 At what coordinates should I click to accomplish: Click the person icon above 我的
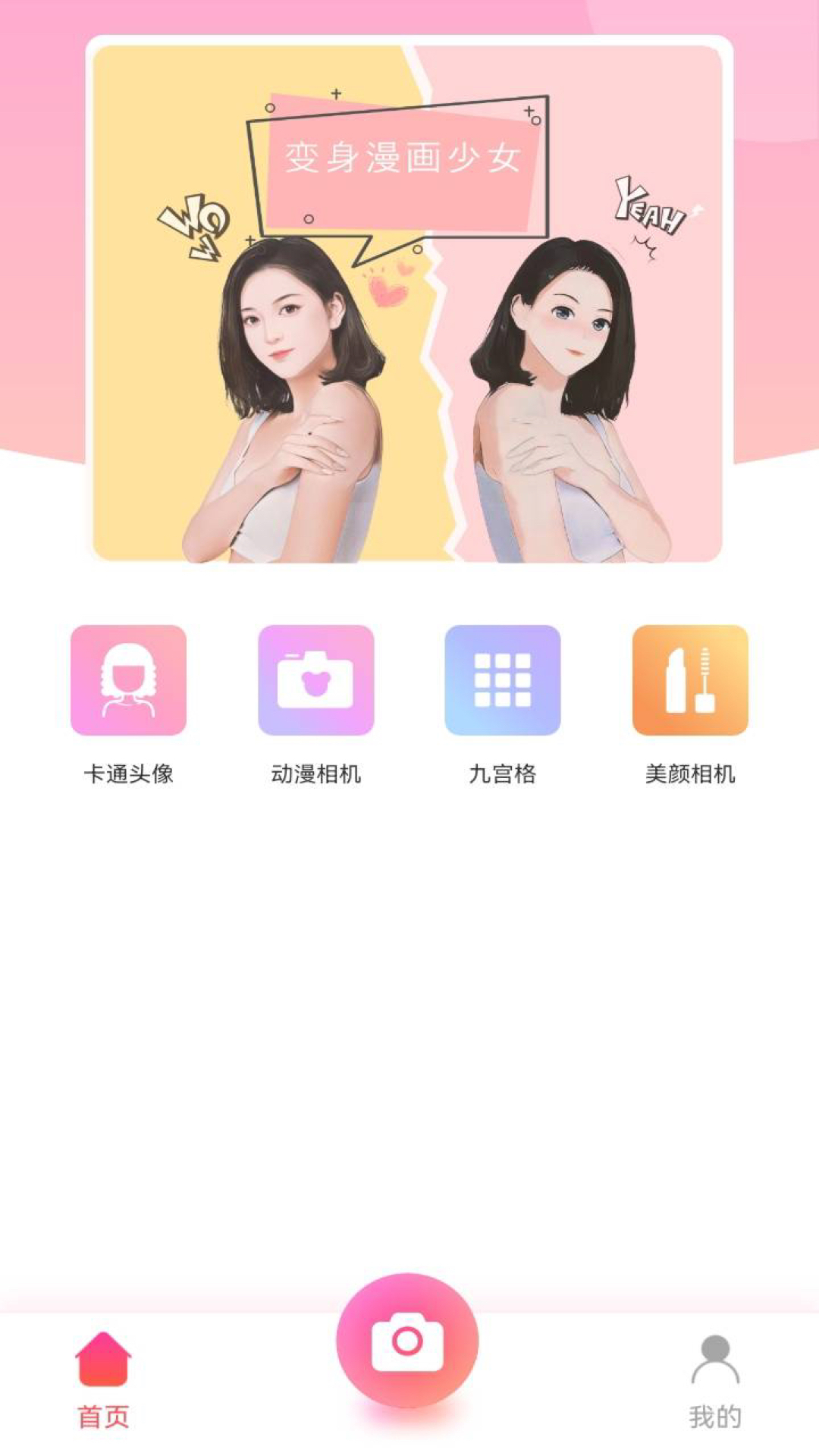point(714,1356)
